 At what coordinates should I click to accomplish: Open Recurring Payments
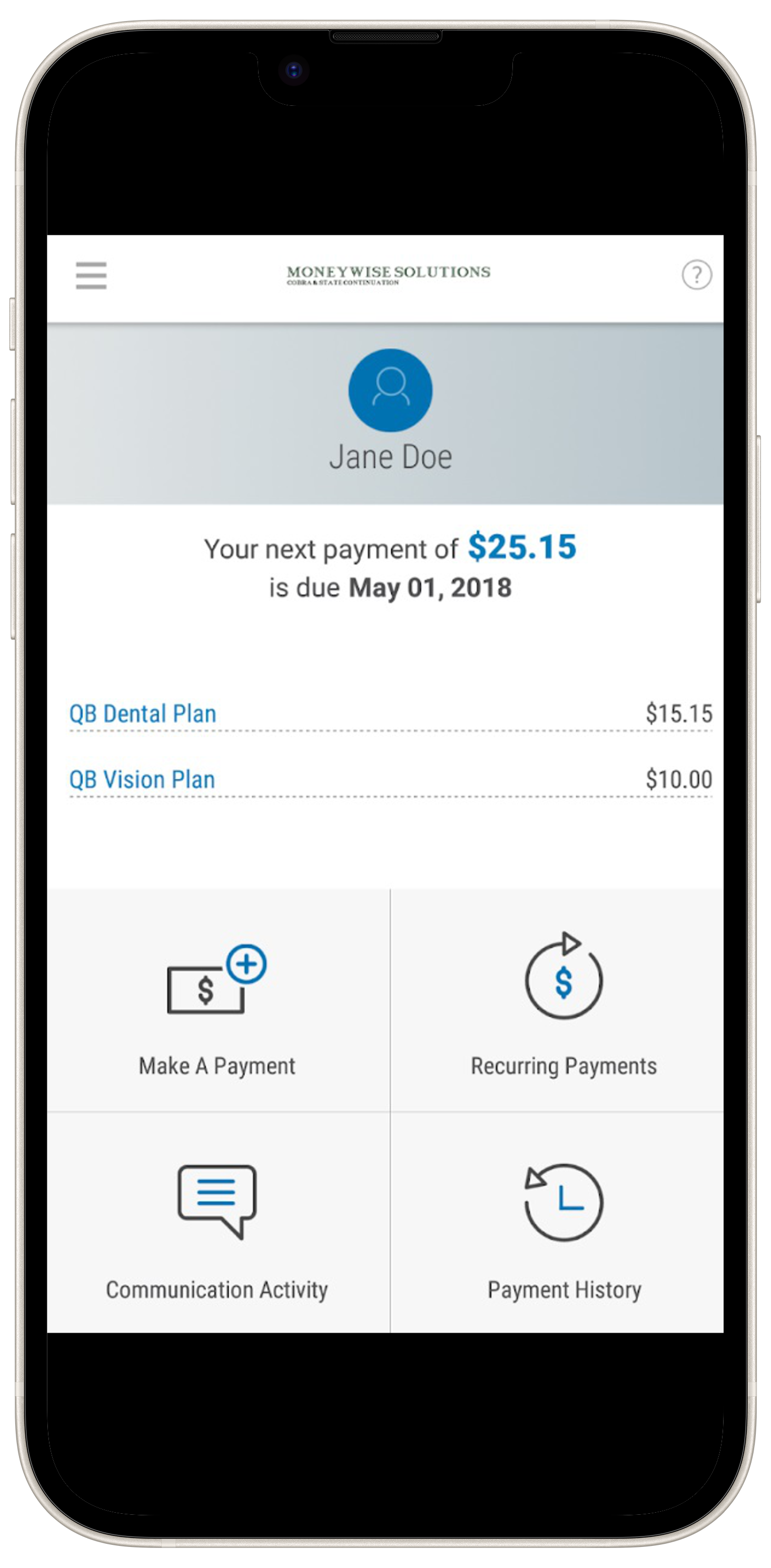557,1000
